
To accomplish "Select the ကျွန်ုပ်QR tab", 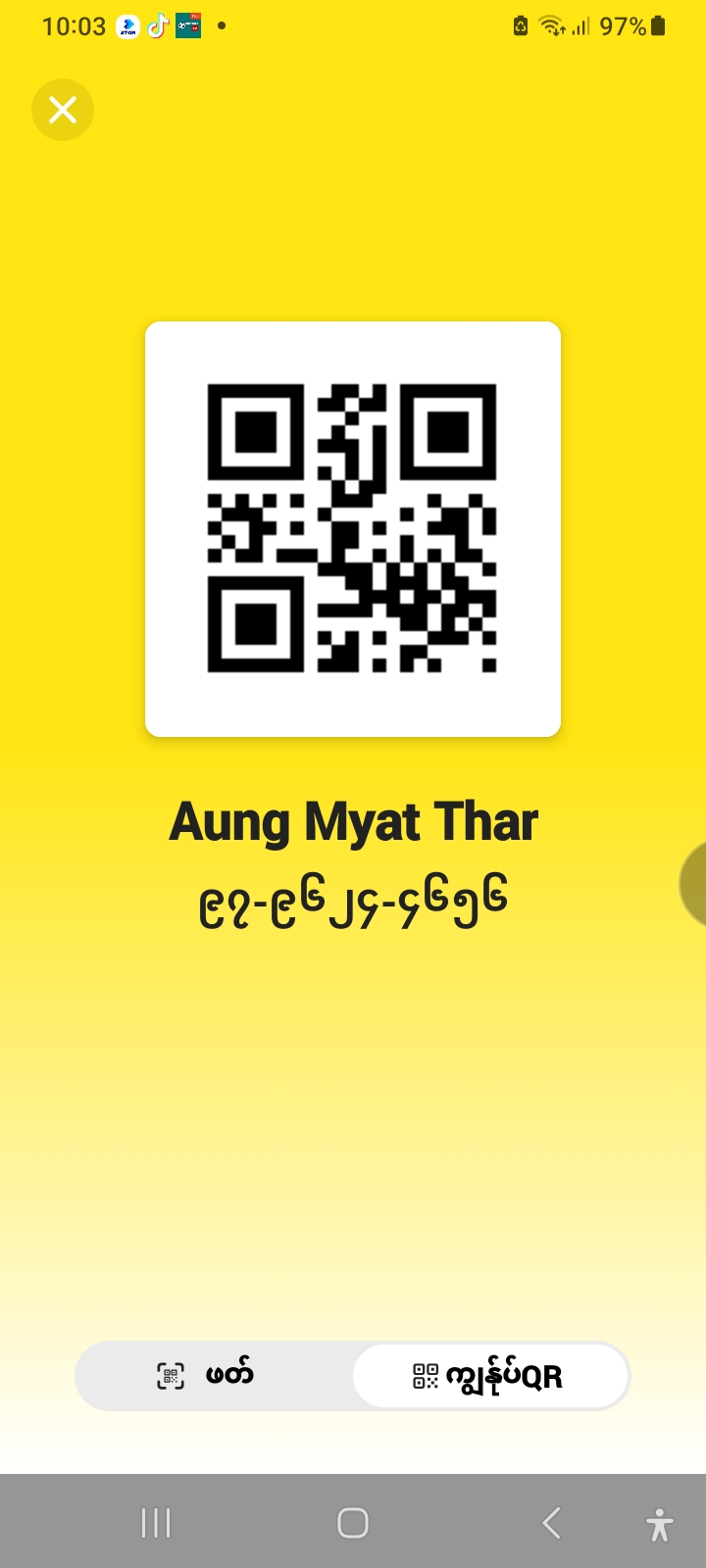I will 489,1376.
